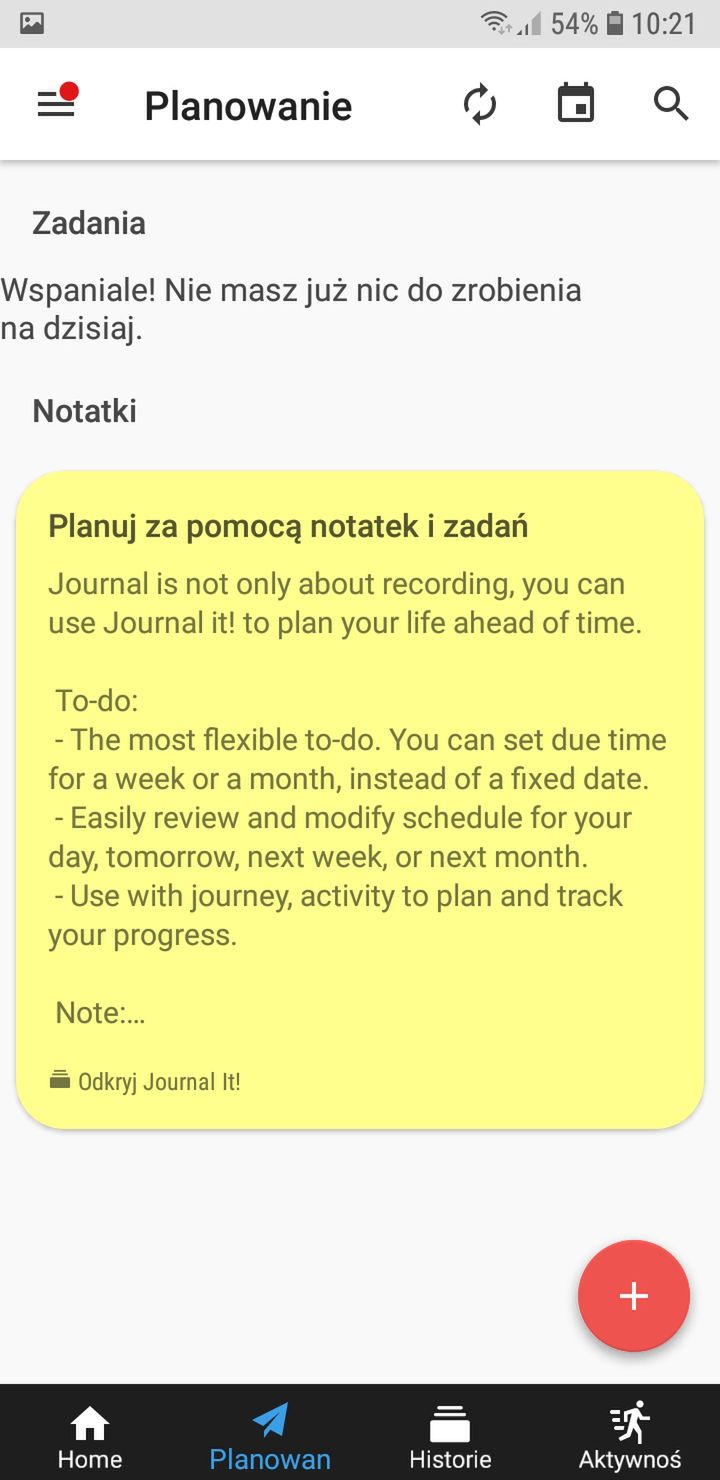Viewport: 720px width, 1480px height.
Task: Open search in Planowanie
Action: (x=671, y=104)
